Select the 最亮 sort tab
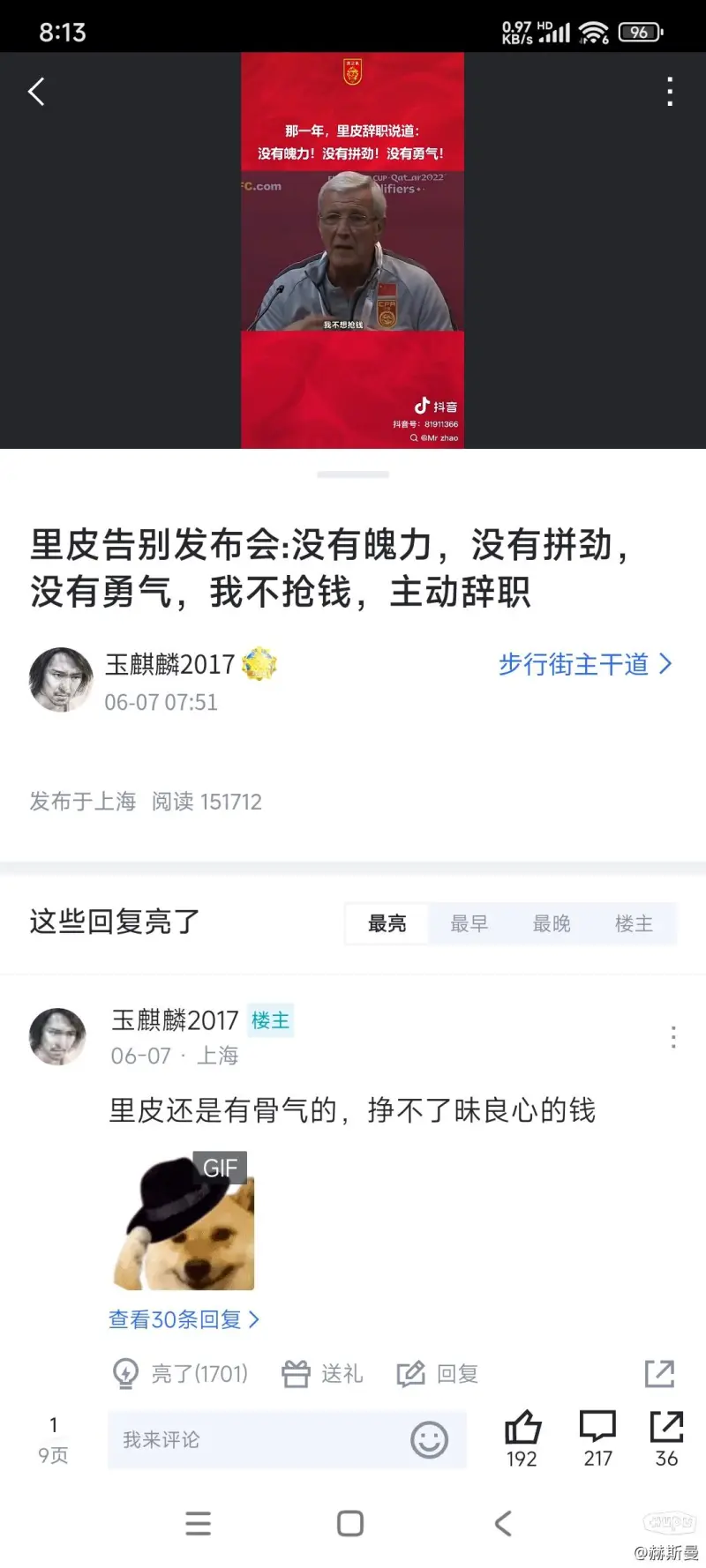This screenshot has width=706, height=1568. click(387, 923)
